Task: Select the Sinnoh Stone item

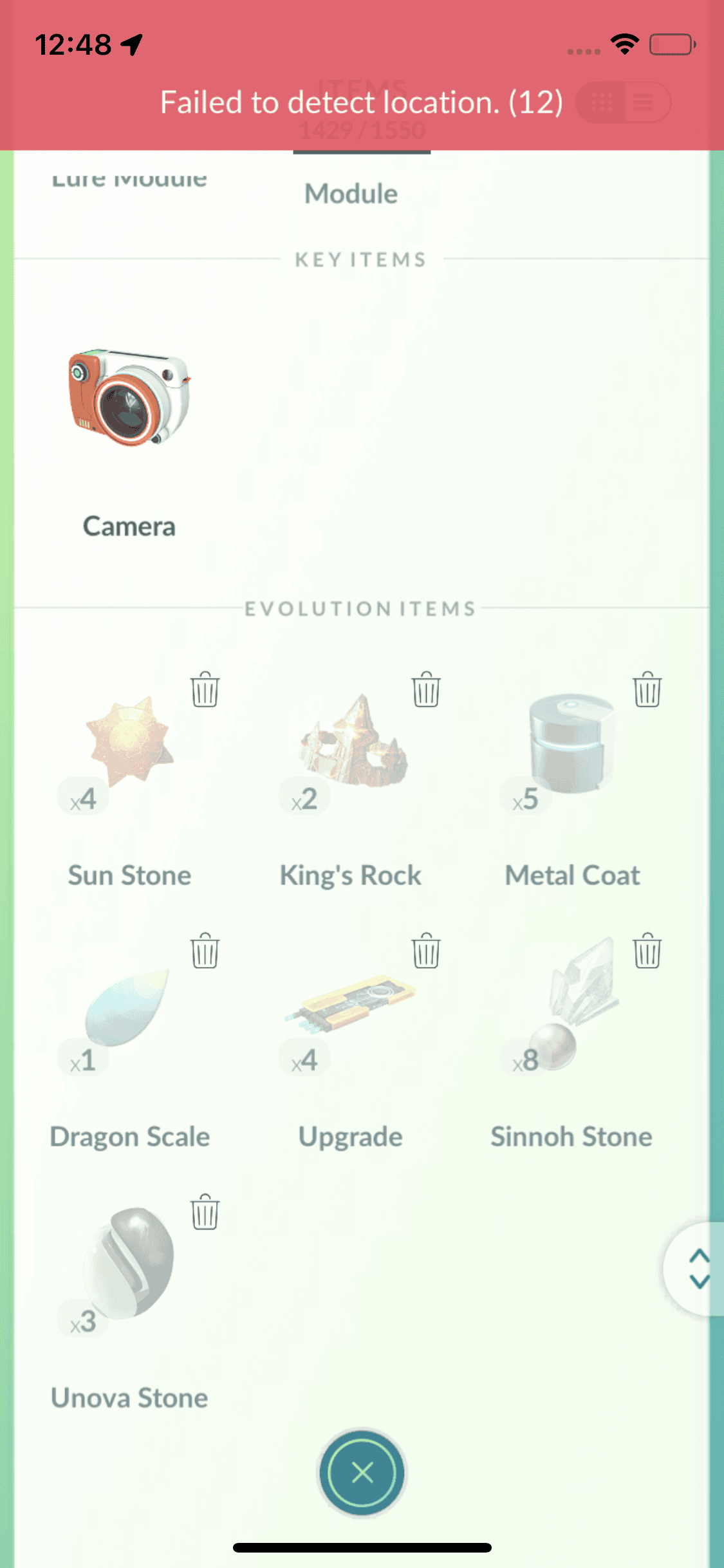Action: (x=571, y=1004)
